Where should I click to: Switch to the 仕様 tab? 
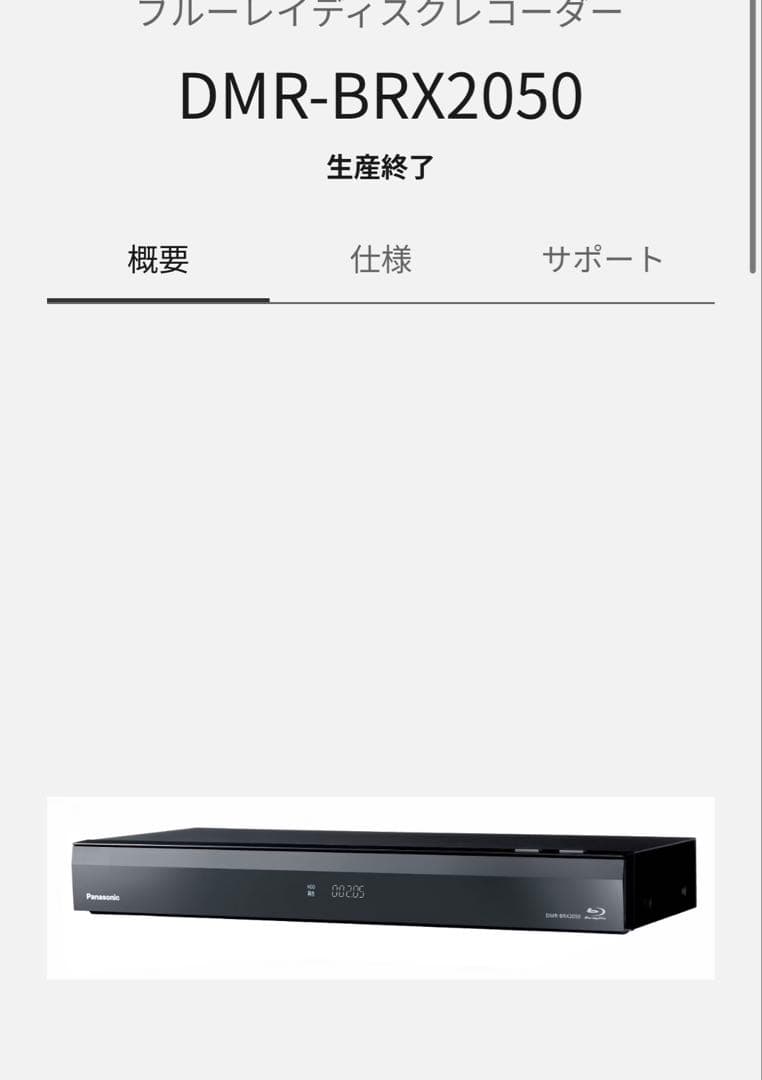click(x=381, y=260)
